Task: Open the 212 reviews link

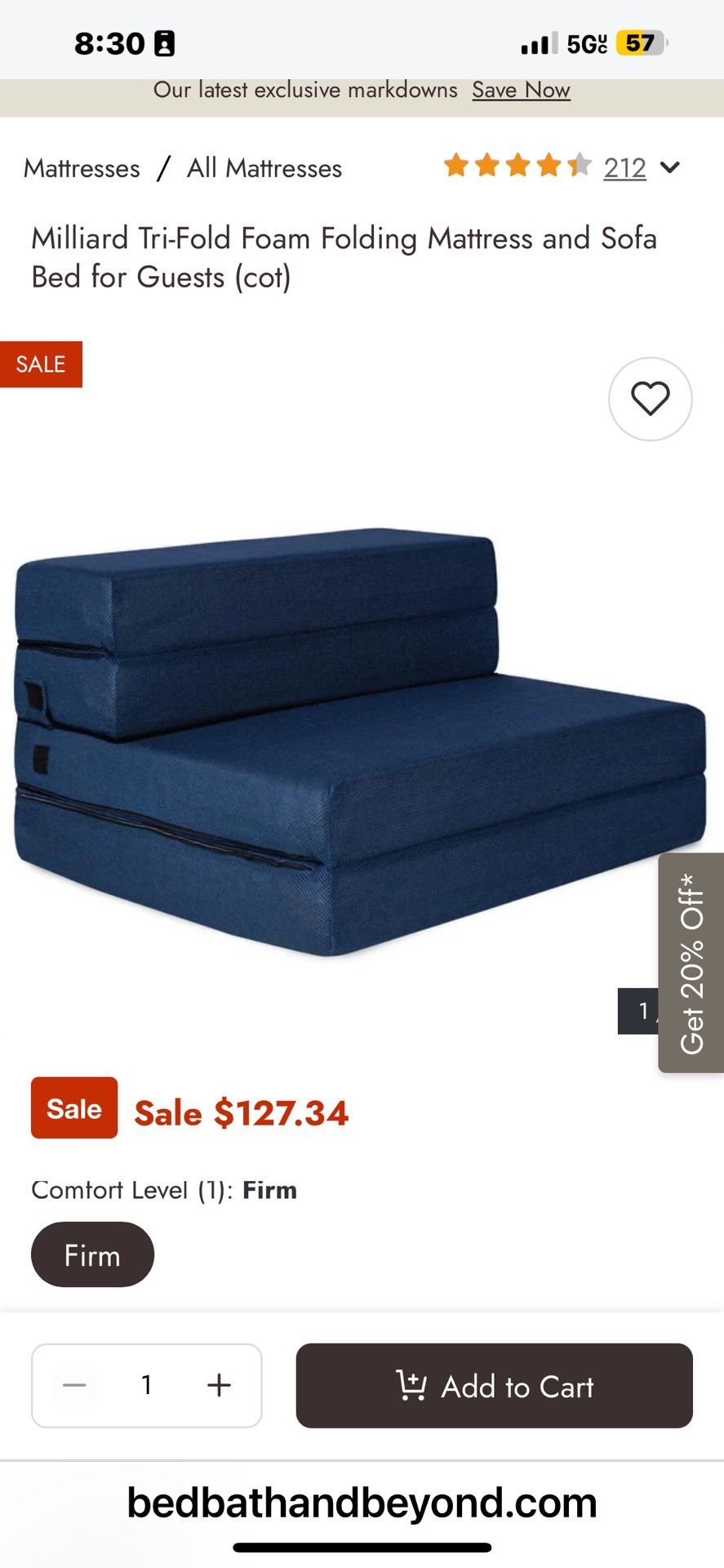Action: coord(624,168)
